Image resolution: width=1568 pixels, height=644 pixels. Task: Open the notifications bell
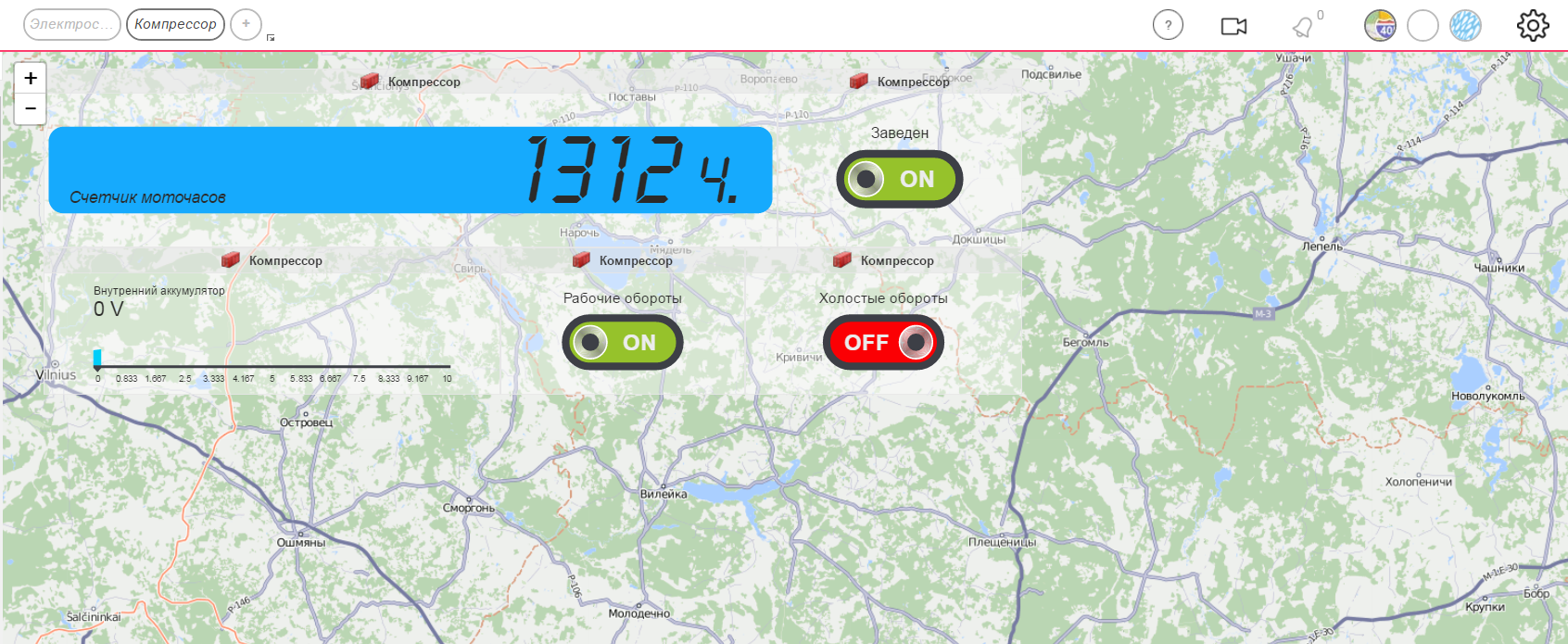(1303, 27)
